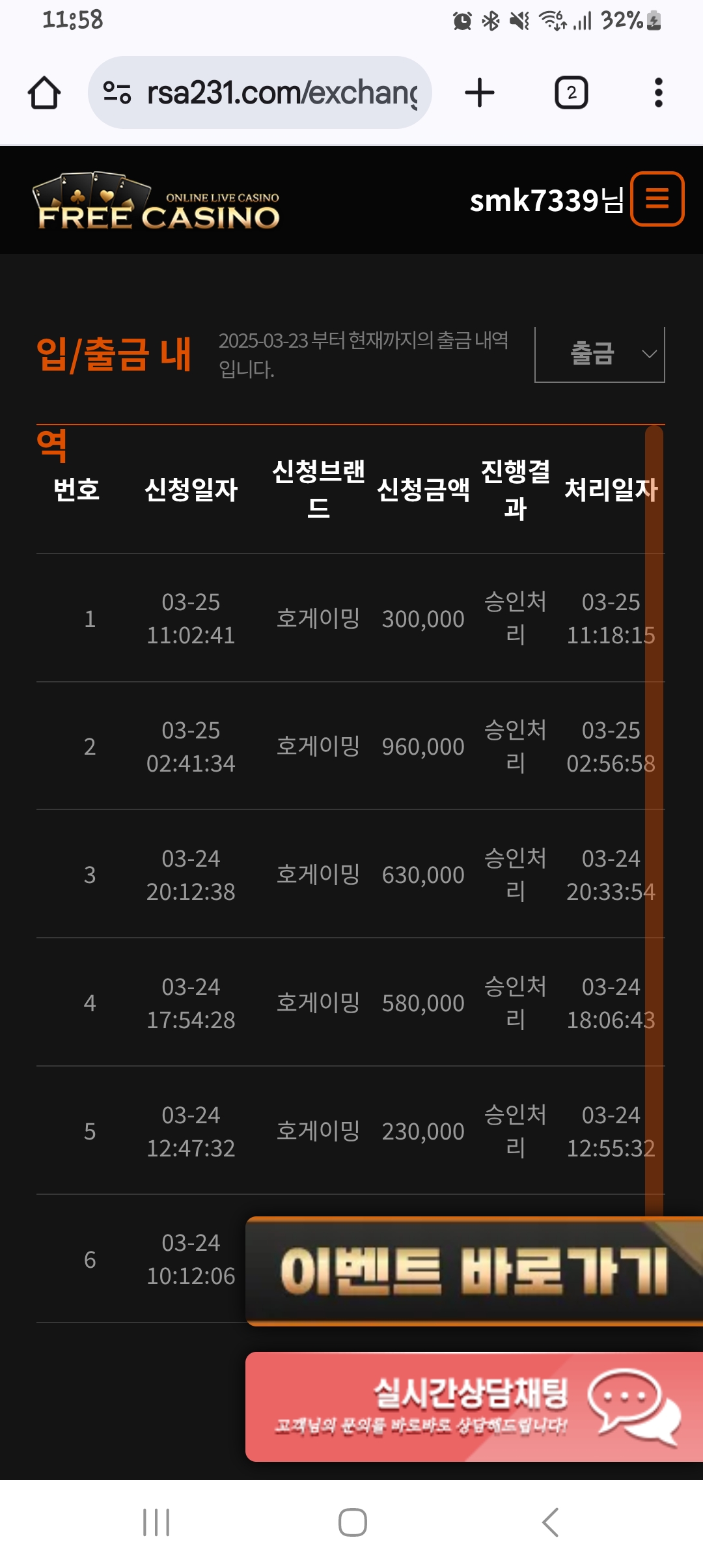Go back using the system back button
Screen dimensions: 703x1568
(550, 1522)
